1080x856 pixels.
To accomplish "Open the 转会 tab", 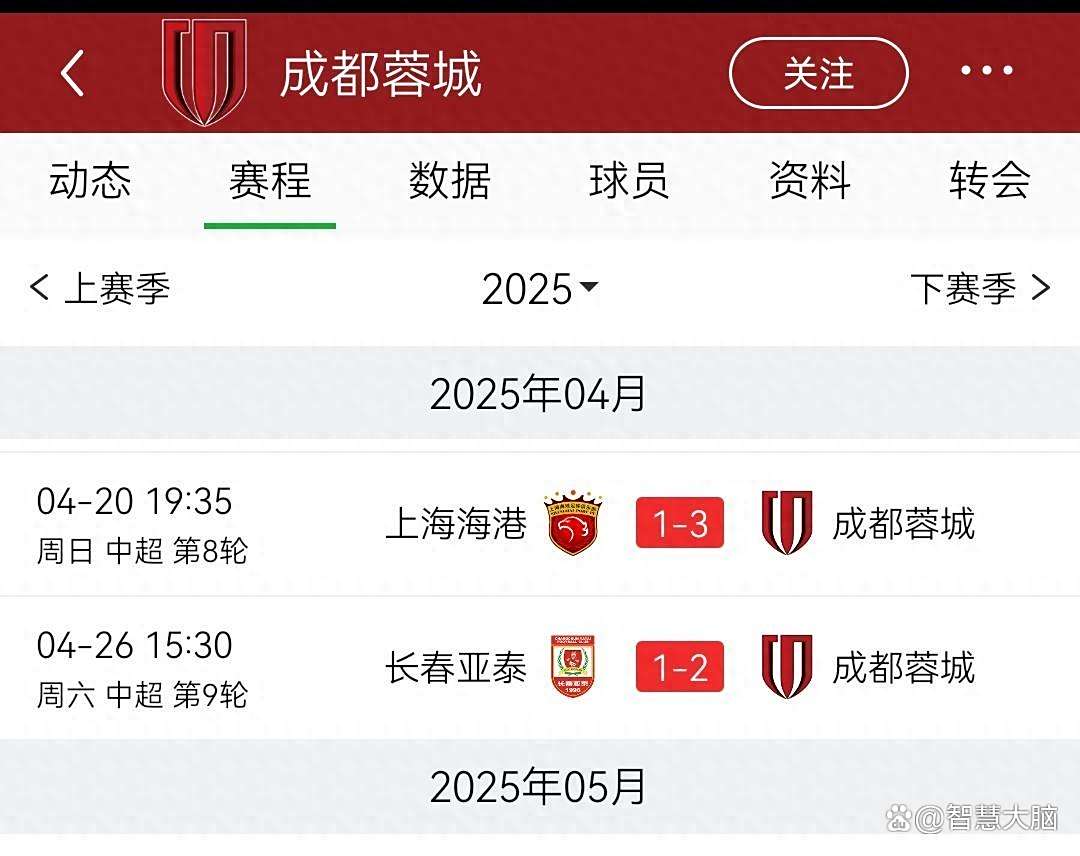I will click(989, 182).
